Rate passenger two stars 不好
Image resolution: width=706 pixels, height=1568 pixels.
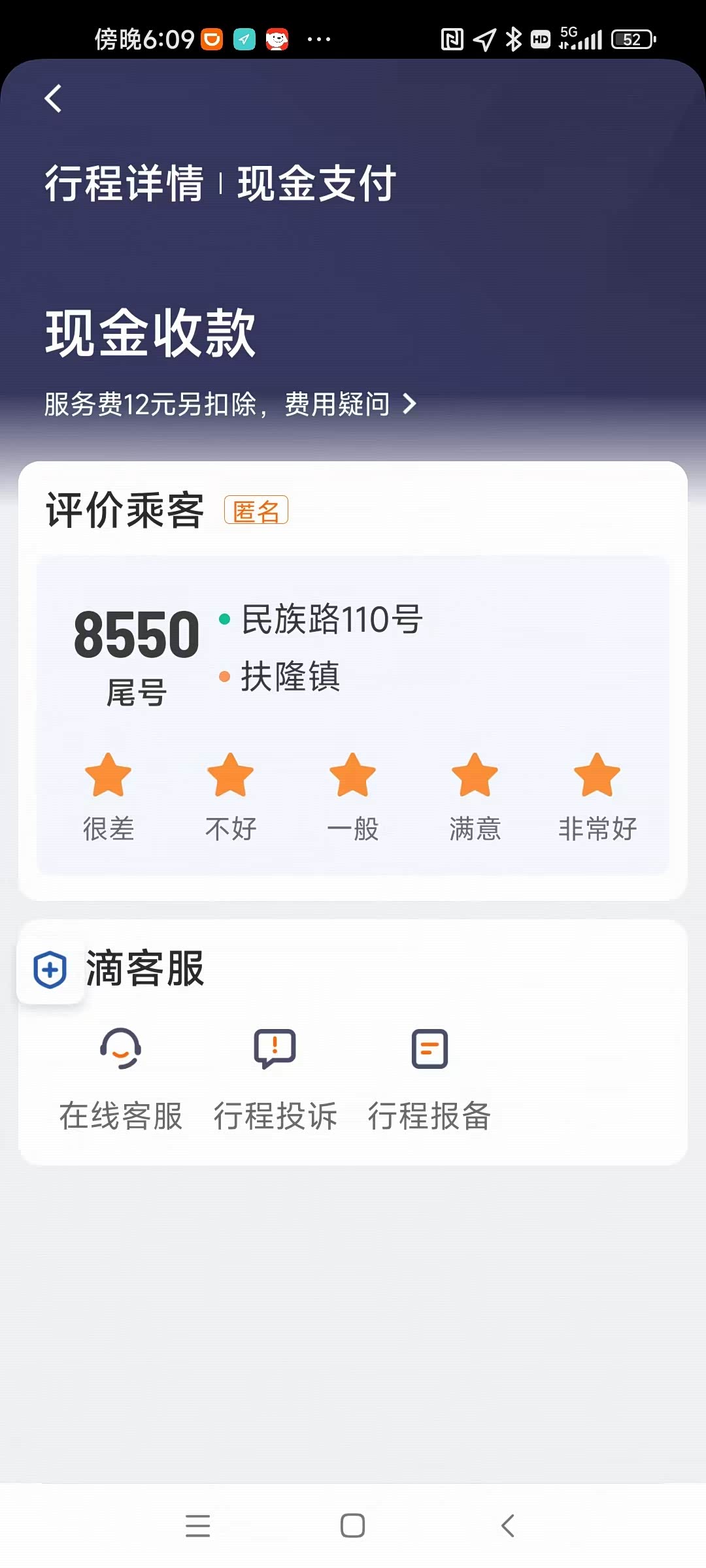(x=230, y=776)
